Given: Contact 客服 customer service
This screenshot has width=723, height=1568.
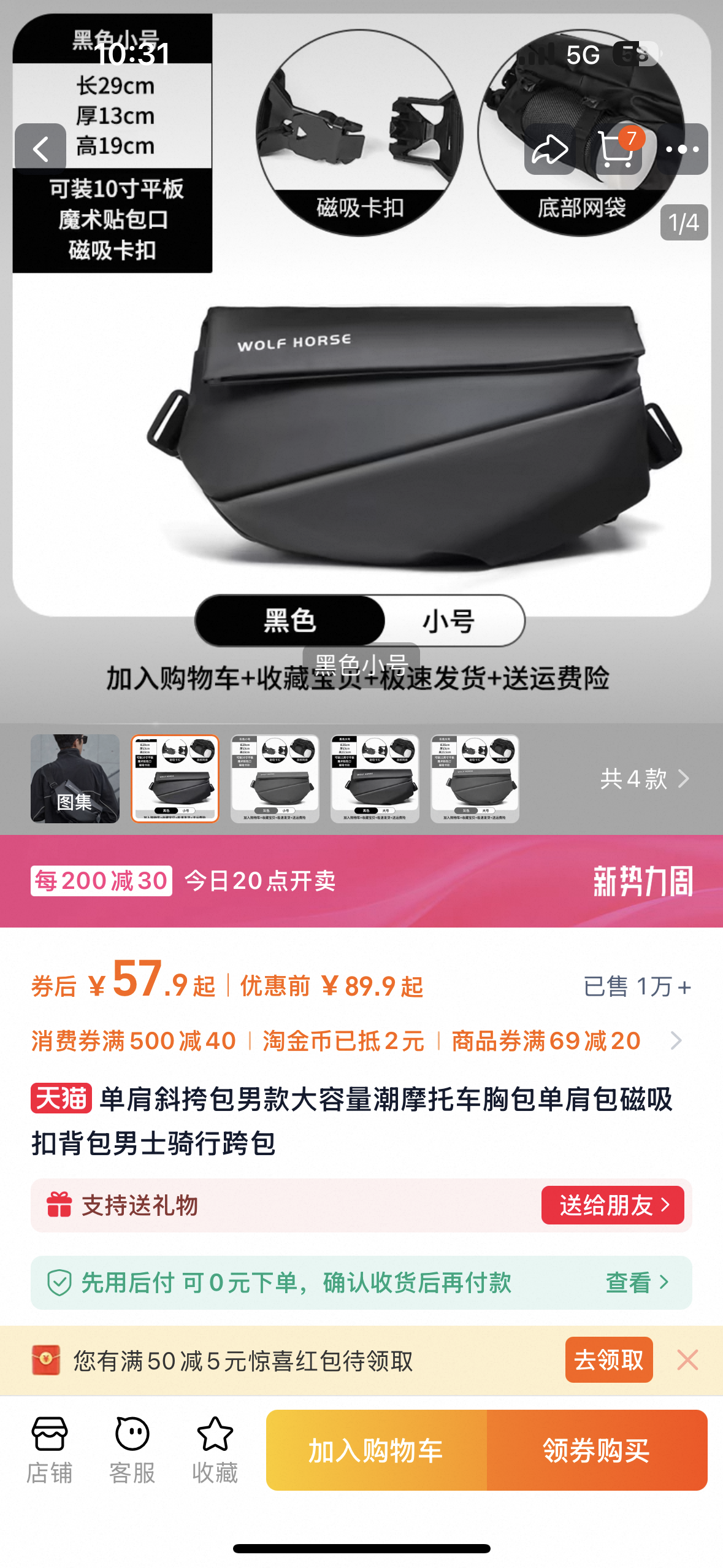Looking at the screenshot, I should pyautogui.click(x=132, y=1450).
